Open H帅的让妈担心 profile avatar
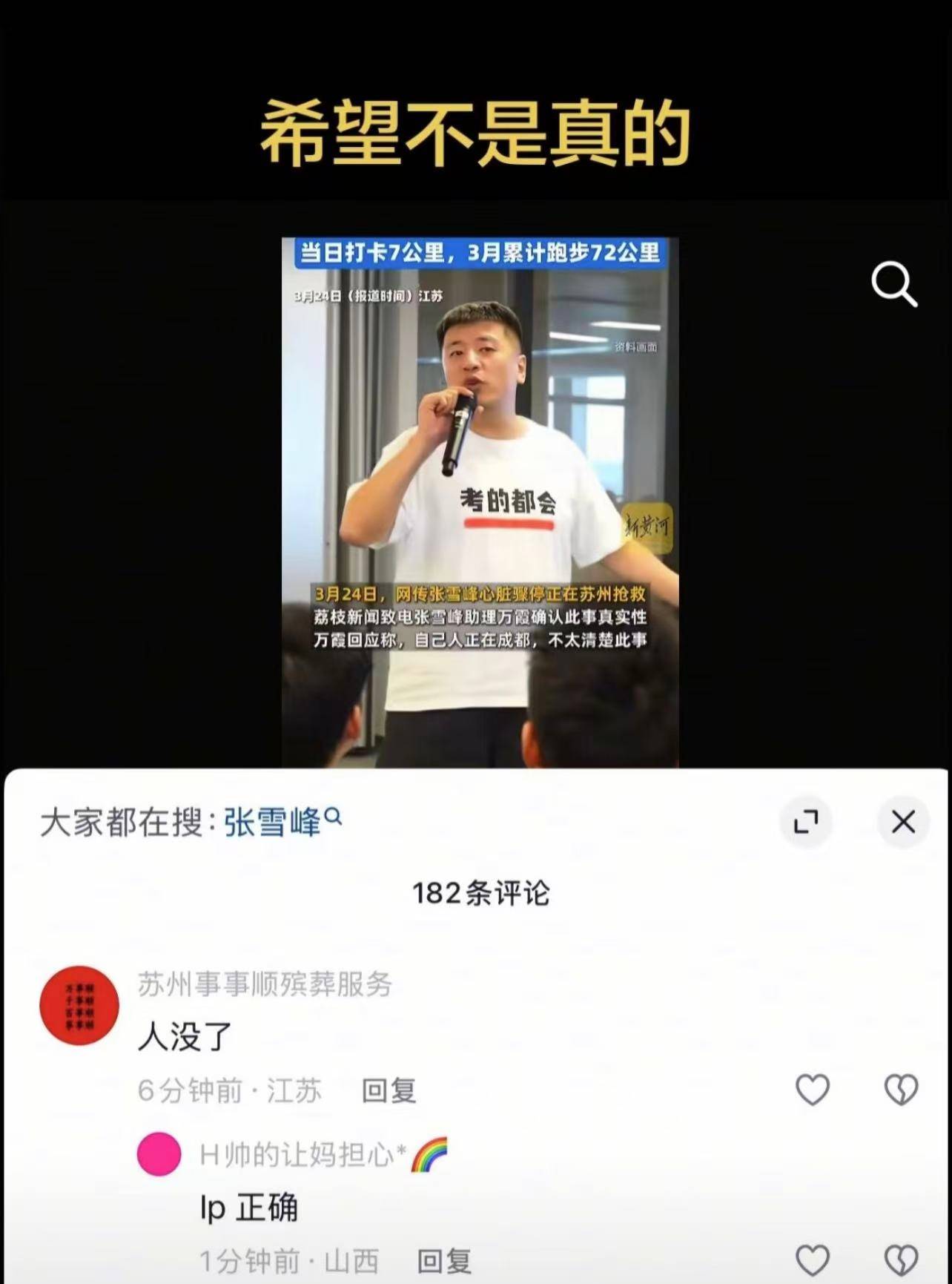 pyautogui.click(x=159, y=1154)
